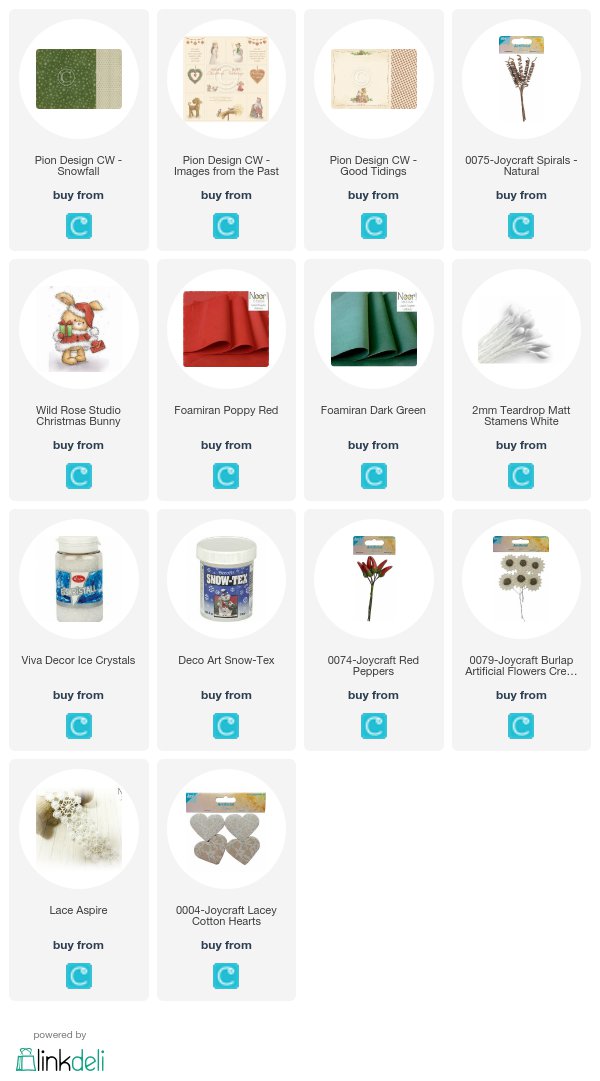Viewport: 600px width, 1081px height.
Task: Tap store icon under Images from the Past
Action: [226, 226]
